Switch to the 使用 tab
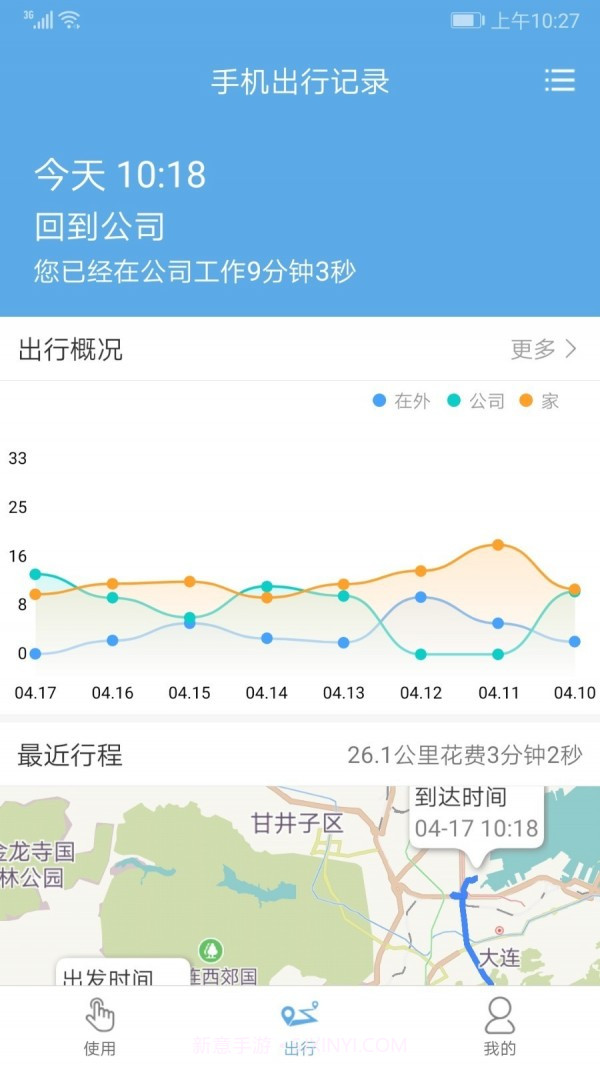This screenshot has width=600, height=1067. (100, 1026)
